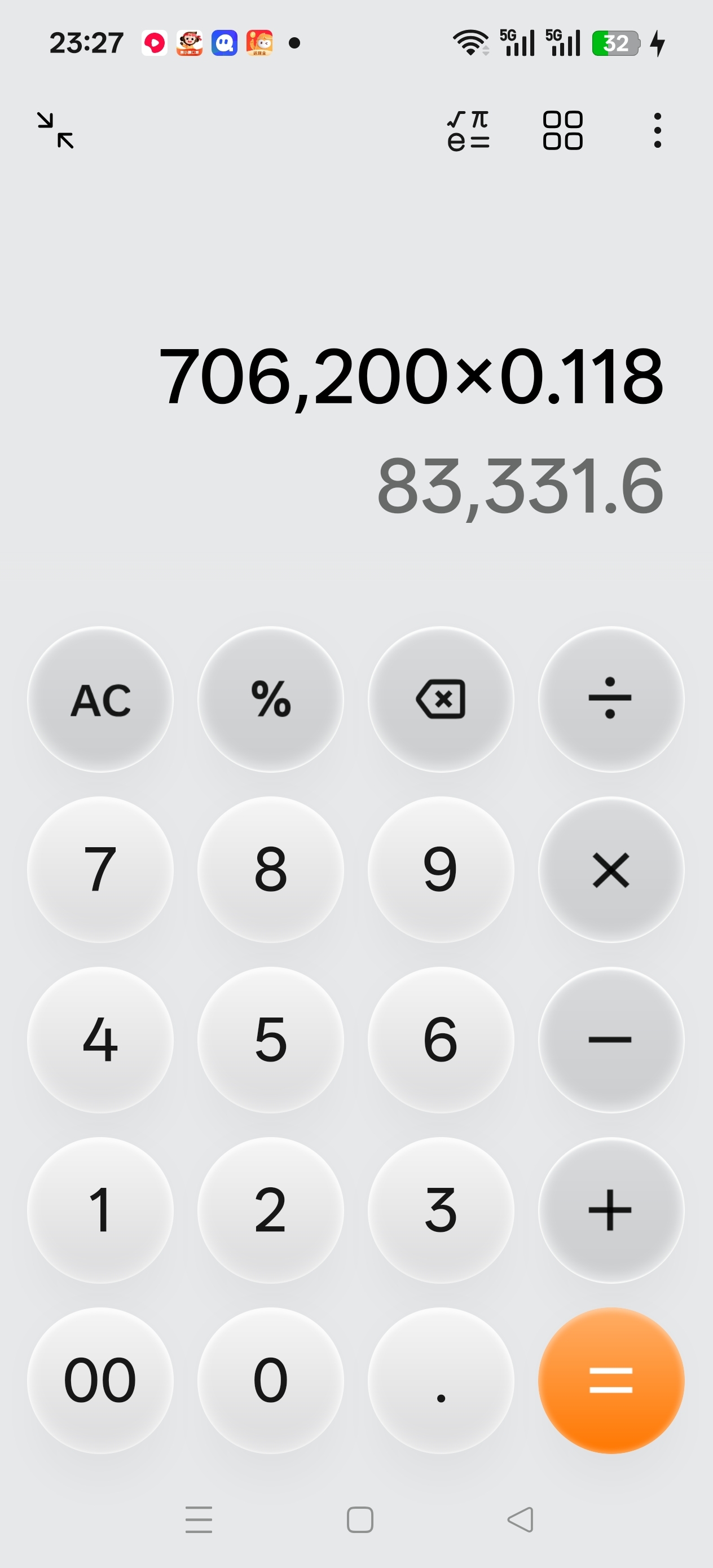Select the plus operator
The image size is (713, 1568).
611,1210
